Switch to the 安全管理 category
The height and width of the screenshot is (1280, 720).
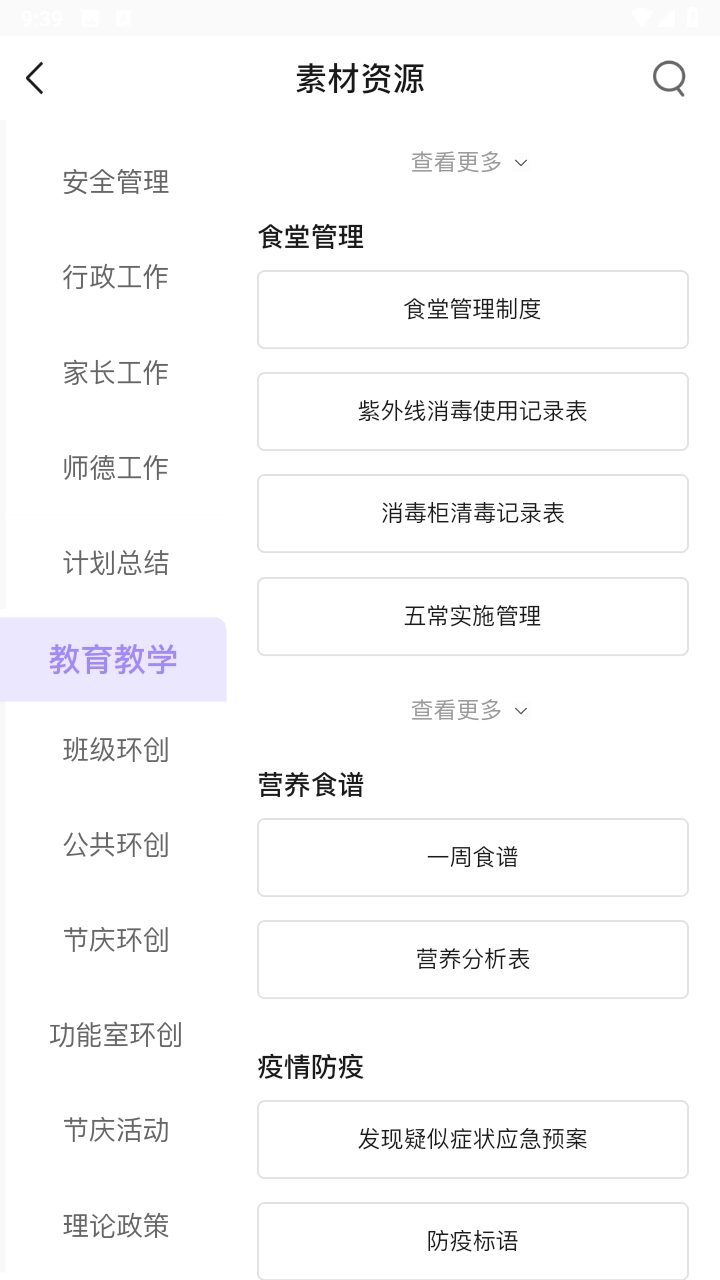(x=115, y=183)
